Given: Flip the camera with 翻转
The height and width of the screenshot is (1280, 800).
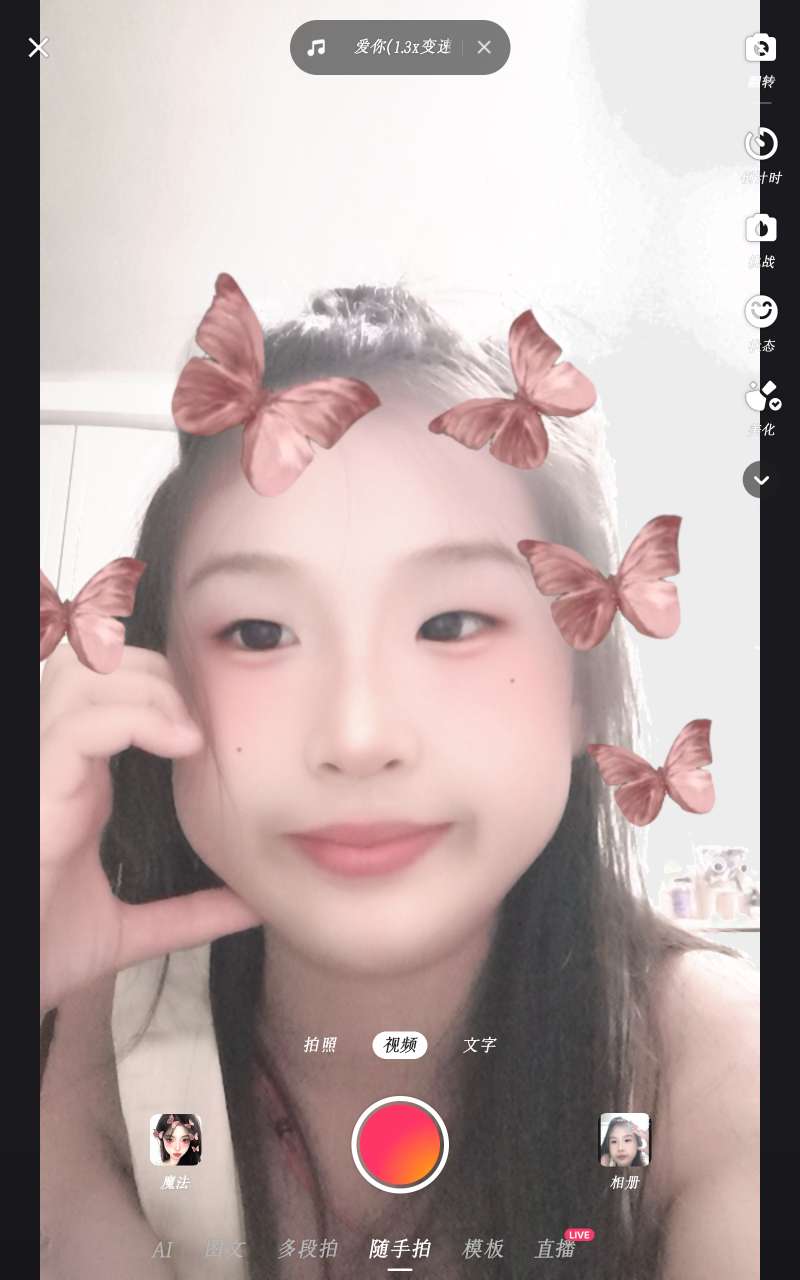Looking at the screenshot, I should click(761, 60).
